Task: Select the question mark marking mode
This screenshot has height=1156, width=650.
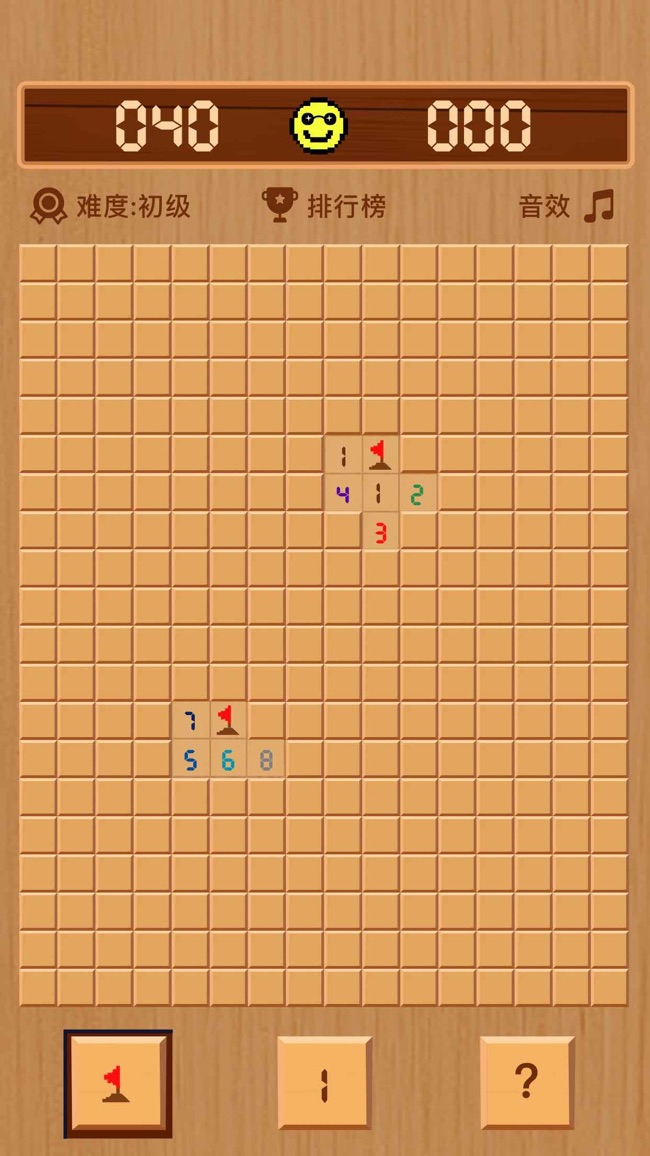Action: click(527, 1083)
